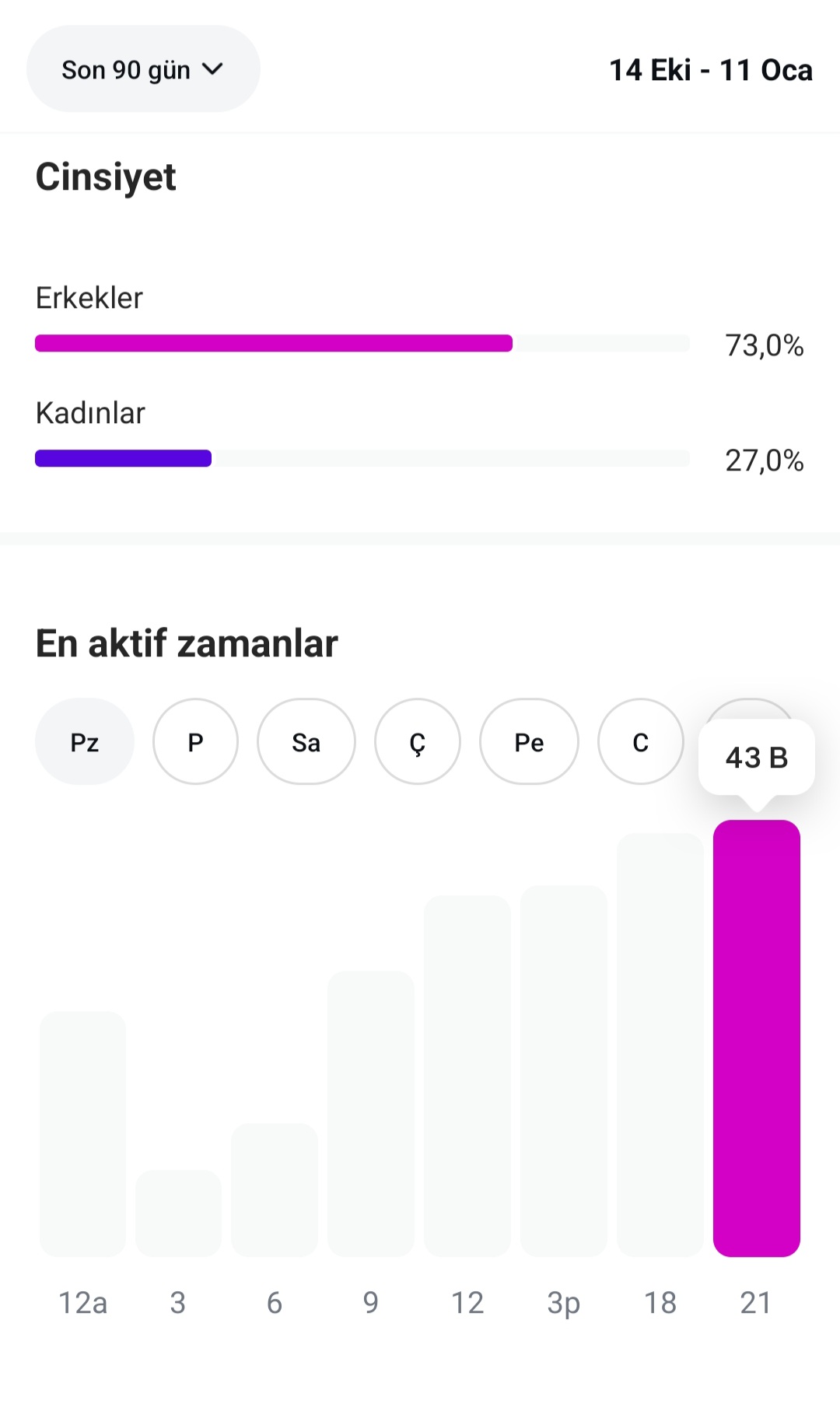Show activity for the 18 bar
840x1411 pixels.
(x=660, y=1045)
